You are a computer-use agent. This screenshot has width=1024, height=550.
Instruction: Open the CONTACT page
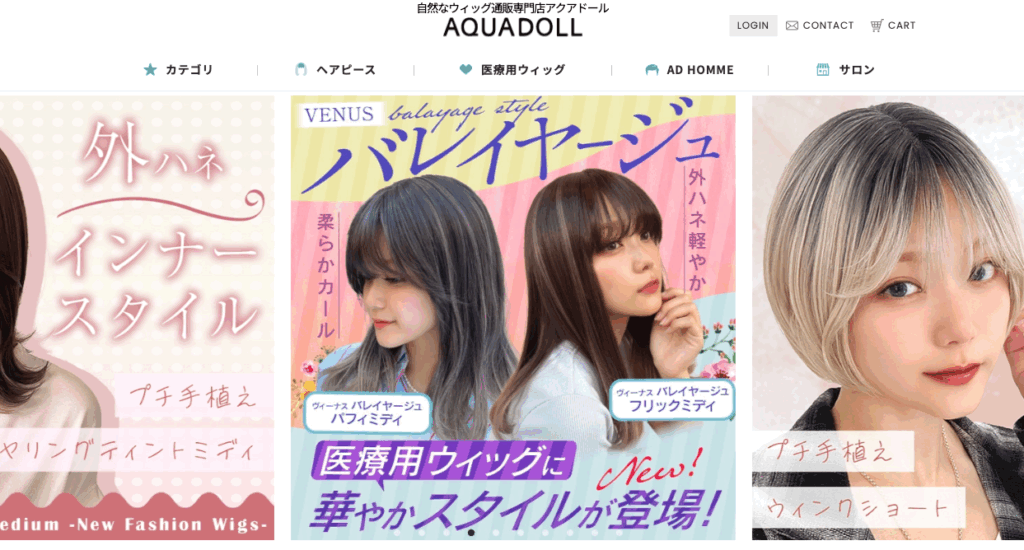point(820,26)
